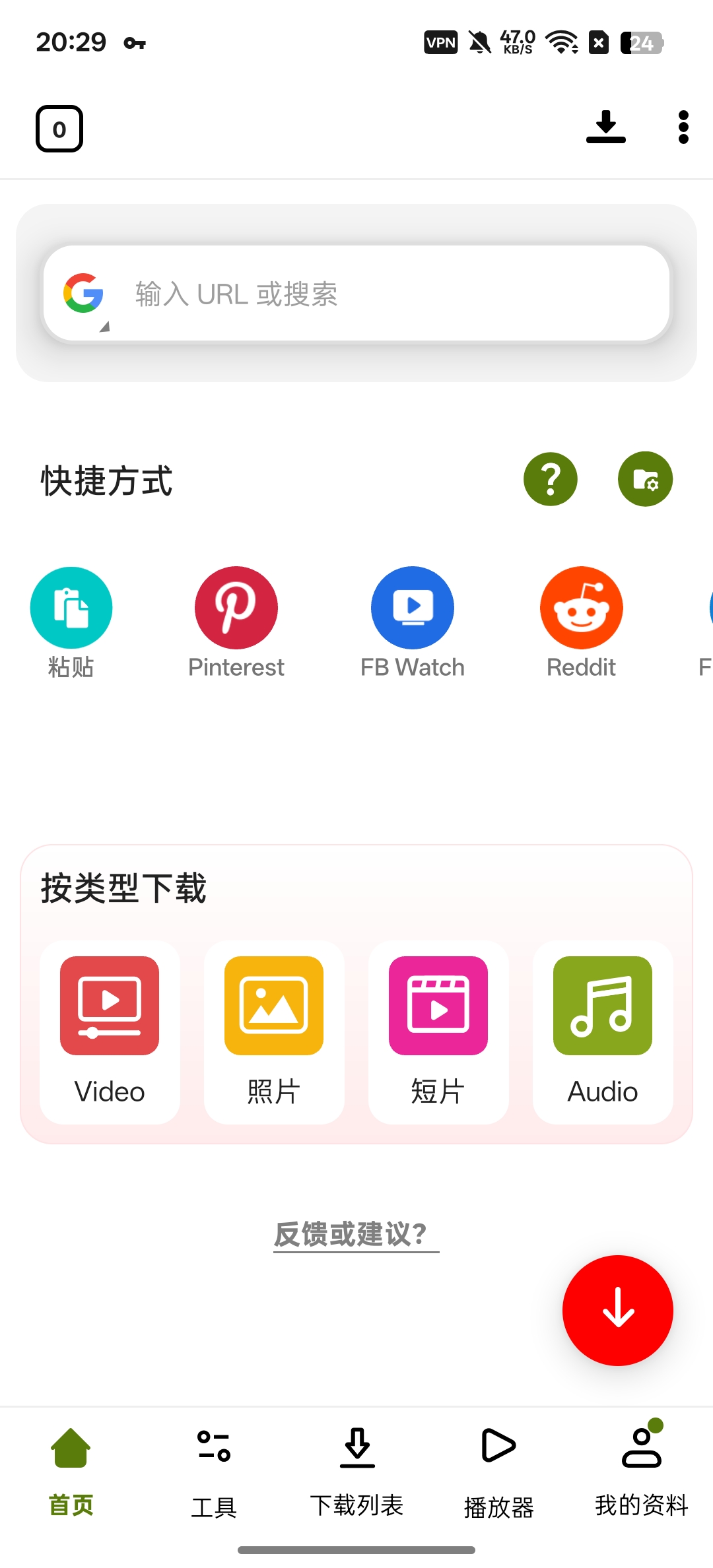Viewport: 713px width, 1568px height.
Task: Open the folder settings icon
Action: [645, 479]
